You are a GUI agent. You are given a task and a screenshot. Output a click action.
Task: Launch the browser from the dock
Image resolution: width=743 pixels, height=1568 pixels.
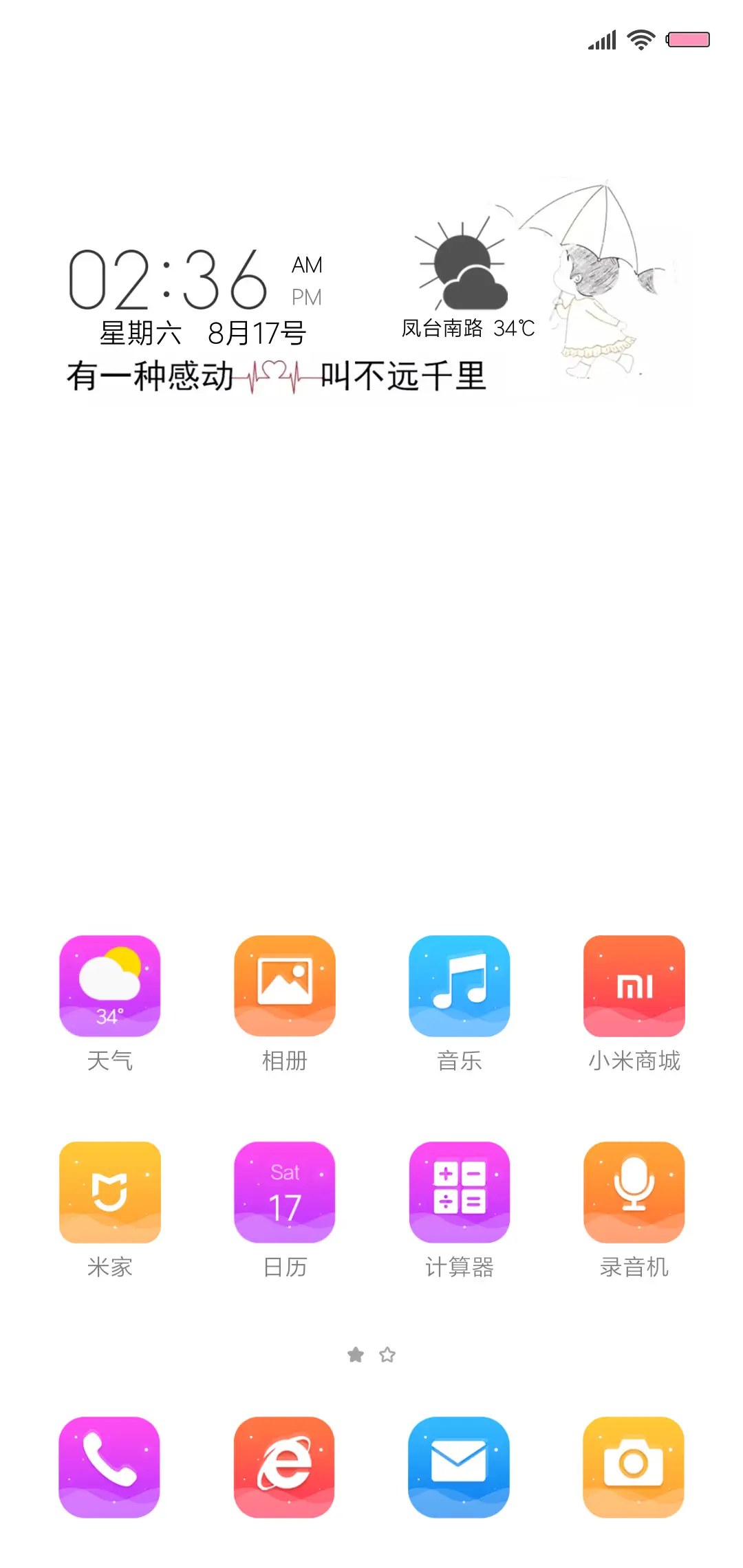click(x=285, y=1469)
